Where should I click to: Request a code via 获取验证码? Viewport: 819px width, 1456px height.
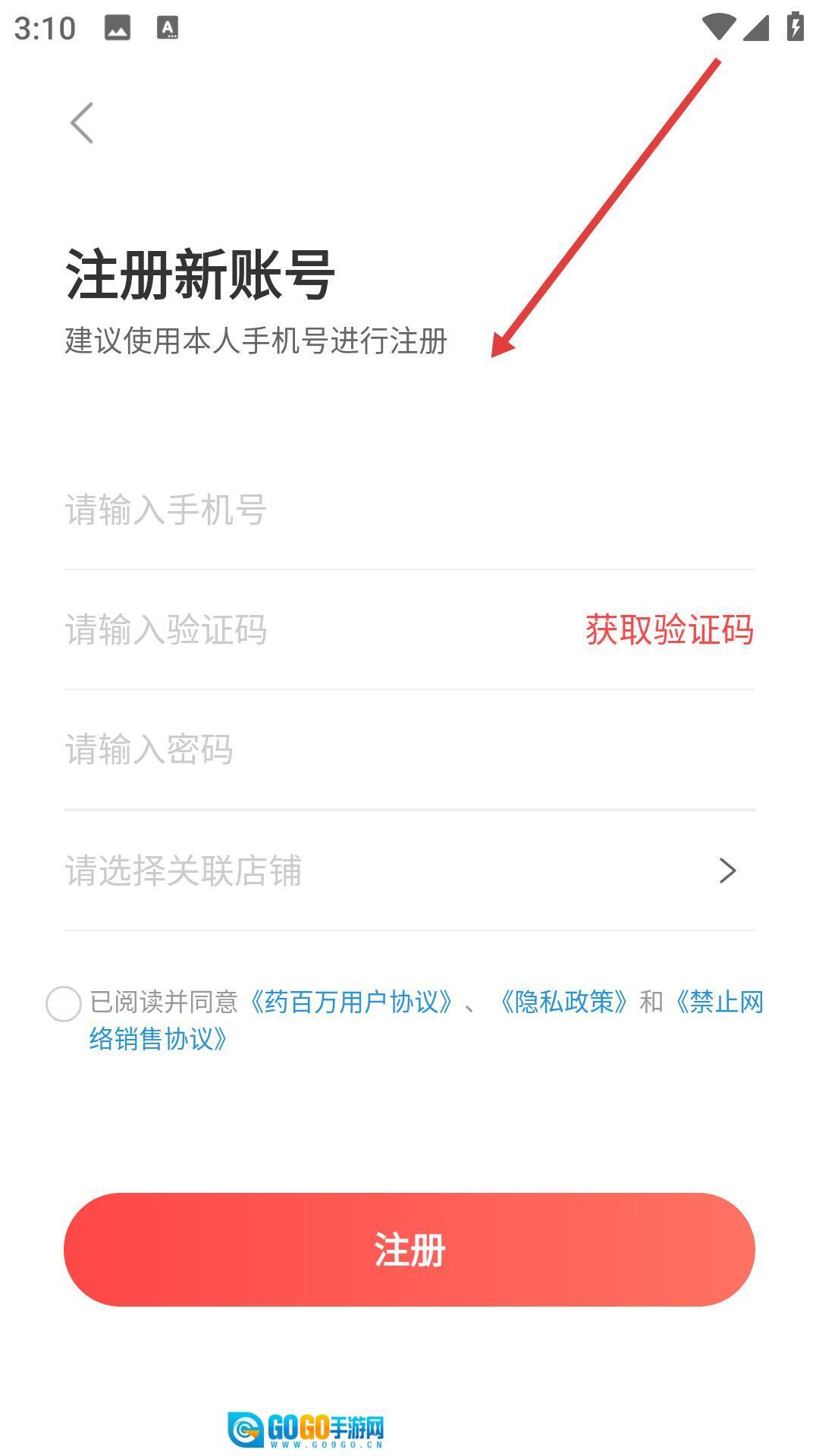point(669,630)
